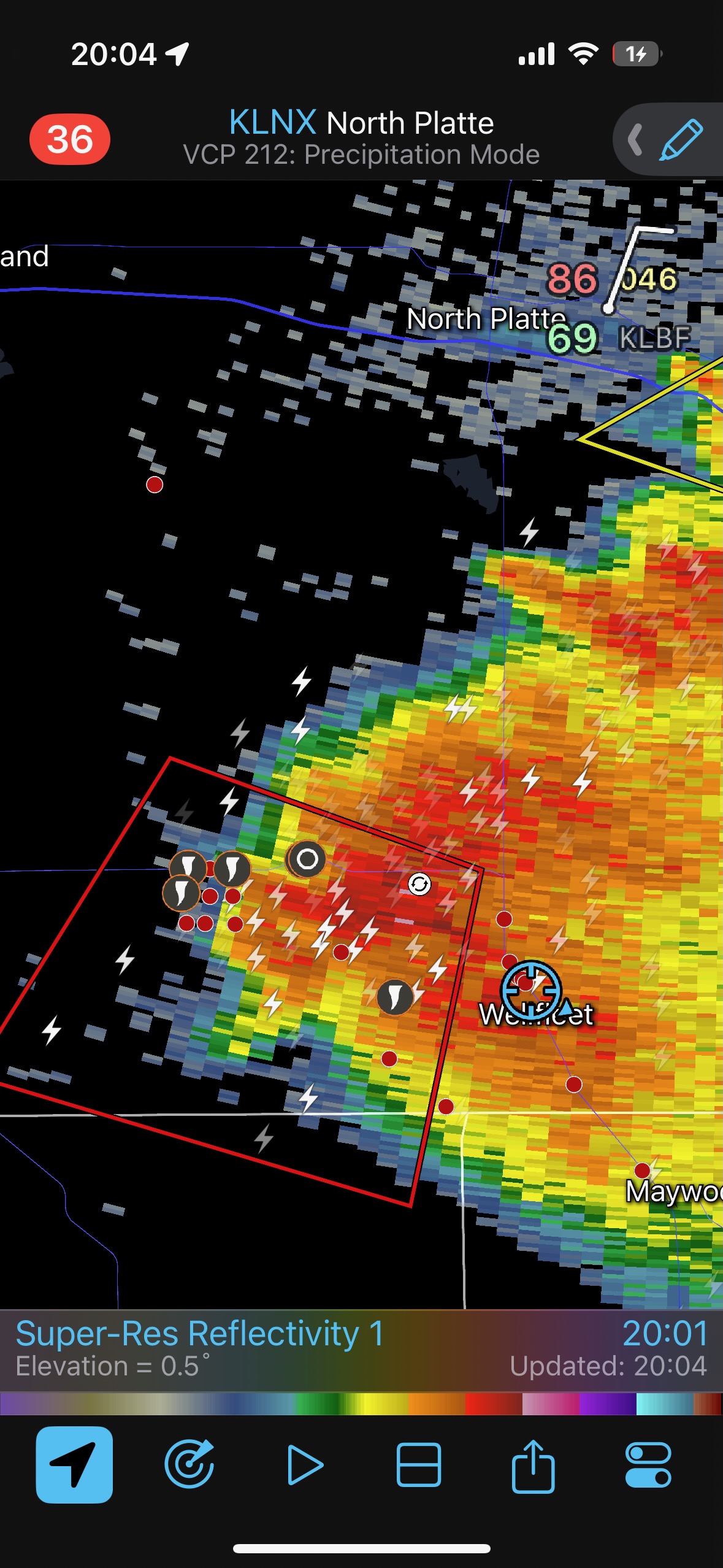The image size is (723, 1568).
Task: Open the drawing tools pencil
Action: (681, 140)
